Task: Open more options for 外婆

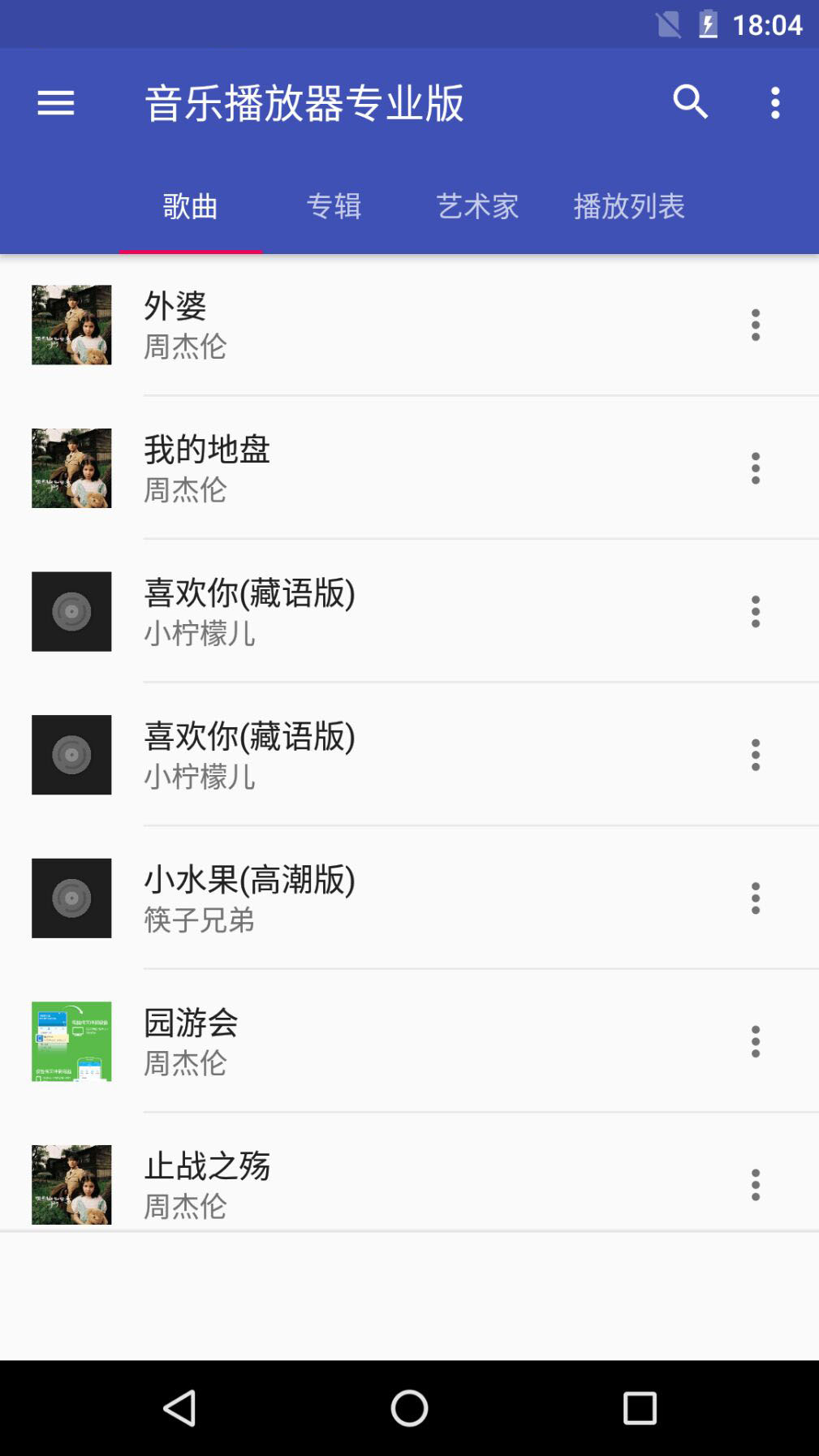Action: pyautogui.click(x=756, y=325)
